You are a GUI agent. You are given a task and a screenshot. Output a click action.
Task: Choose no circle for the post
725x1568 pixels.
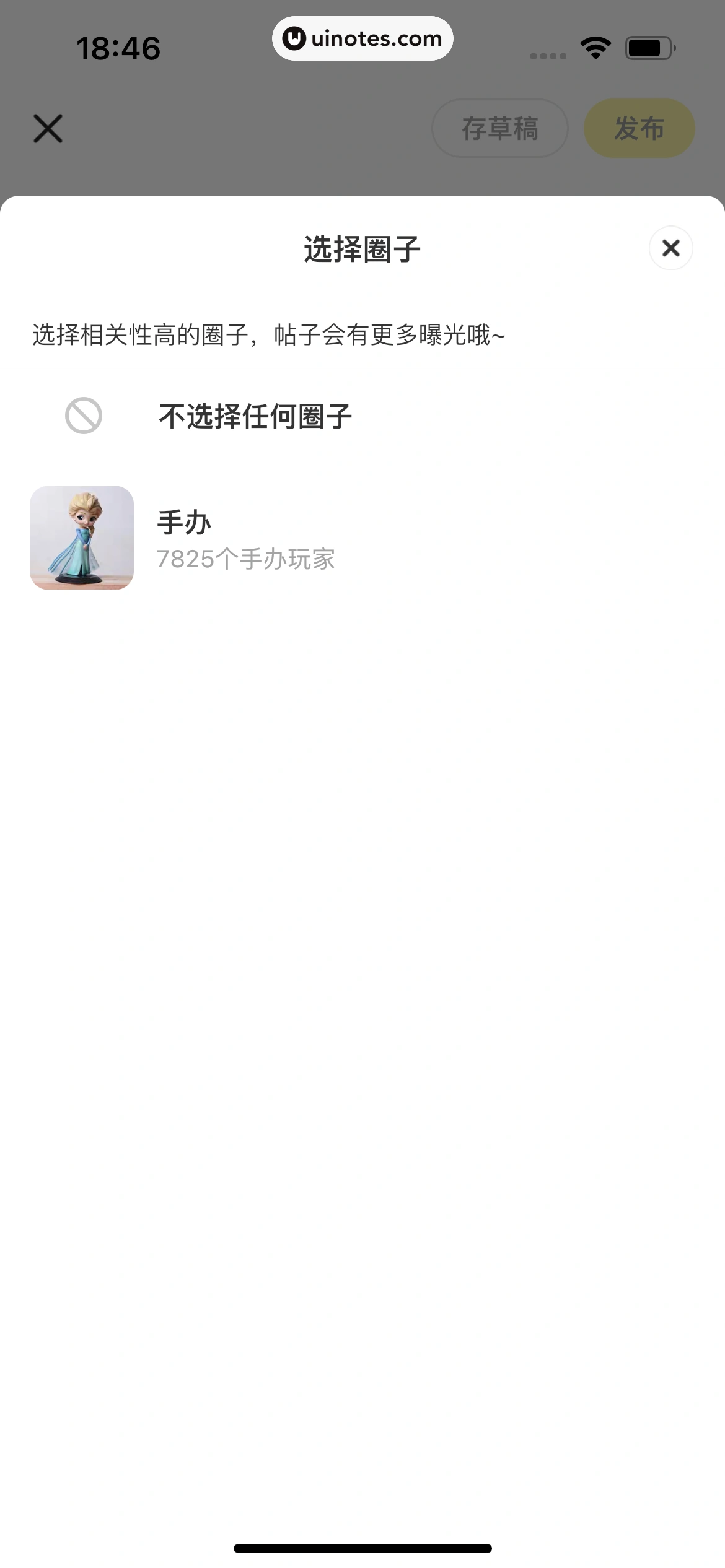254,417
